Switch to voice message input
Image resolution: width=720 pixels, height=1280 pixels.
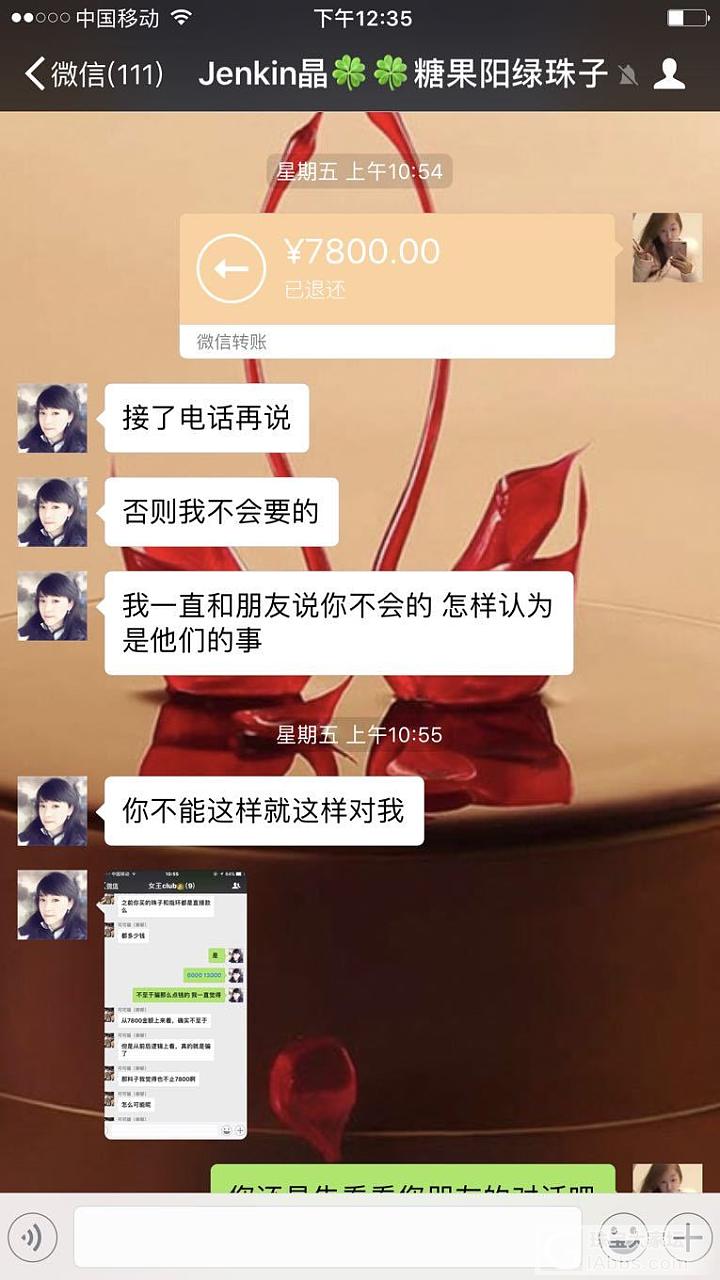32,1238
